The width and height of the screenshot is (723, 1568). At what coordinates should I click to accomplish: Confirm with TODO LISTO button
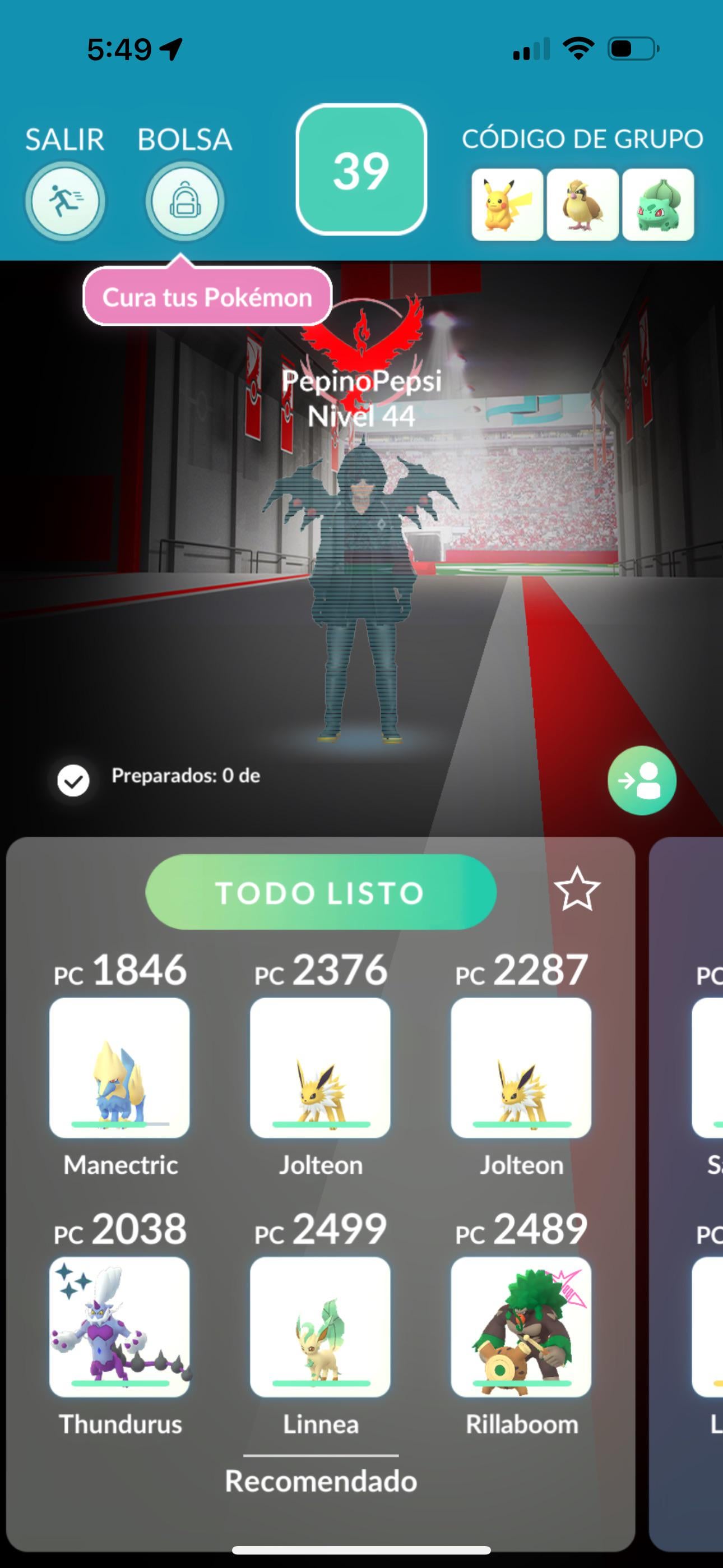point(321,892)
